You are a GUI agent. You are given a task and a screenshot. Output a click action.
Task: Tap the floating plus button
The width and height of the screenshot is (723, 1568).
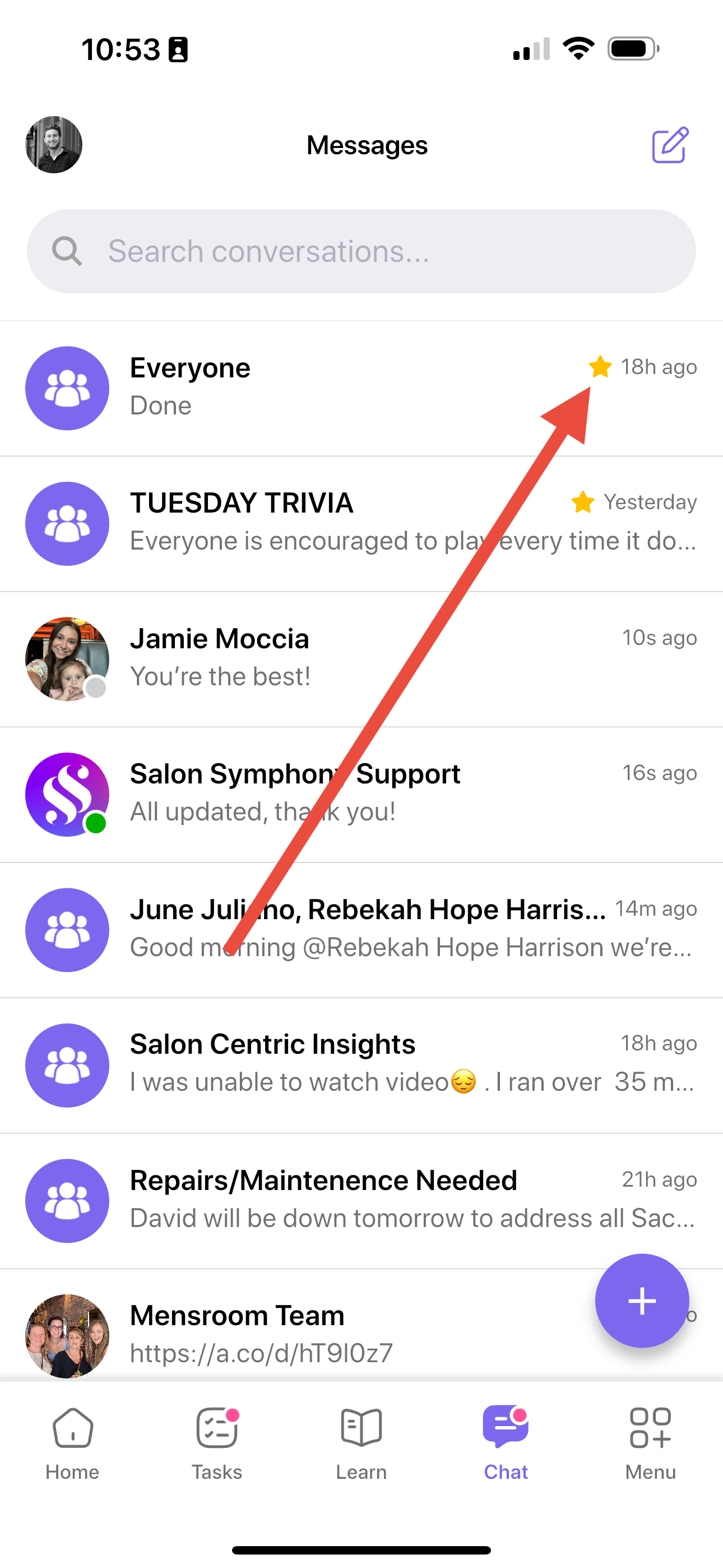pyautogui.click(x=642, y=1301)
